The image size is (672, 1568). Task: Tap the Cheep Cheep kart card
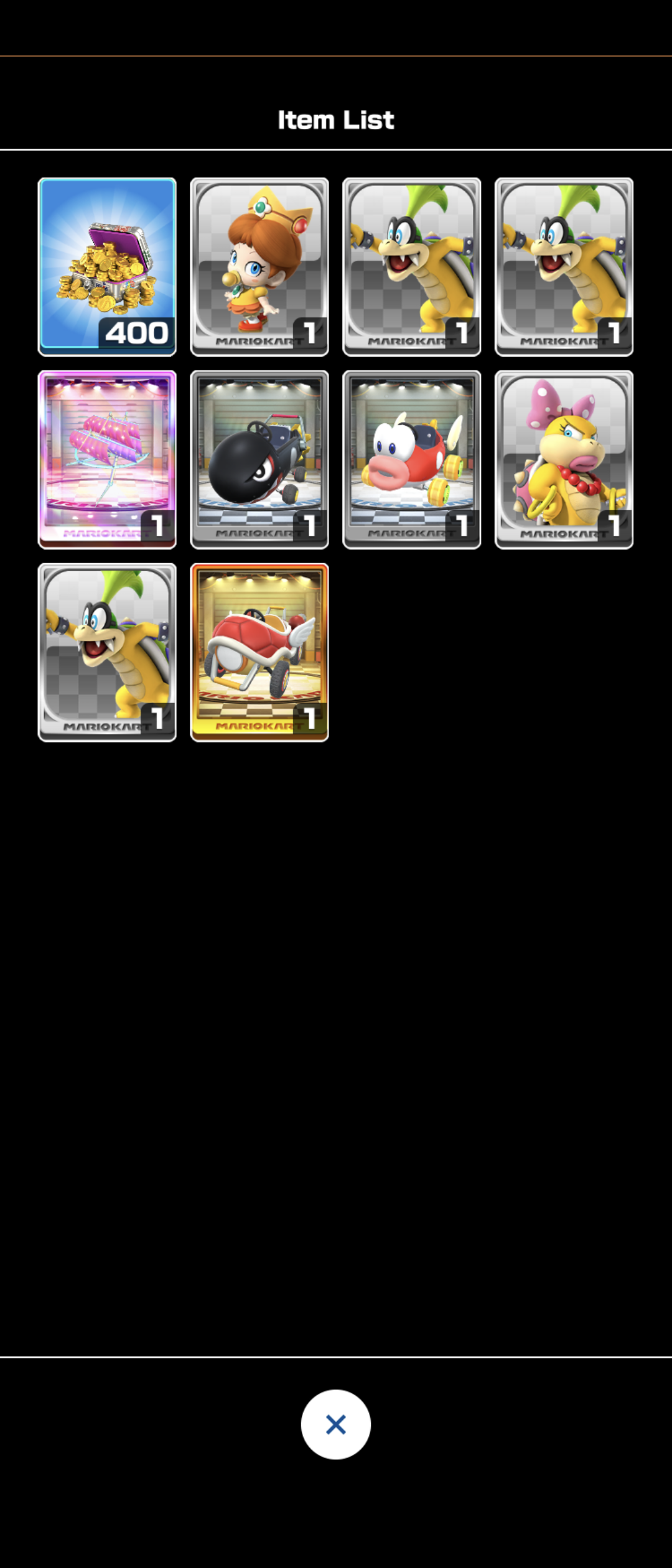pyautogui.click(x=411, y=459)
